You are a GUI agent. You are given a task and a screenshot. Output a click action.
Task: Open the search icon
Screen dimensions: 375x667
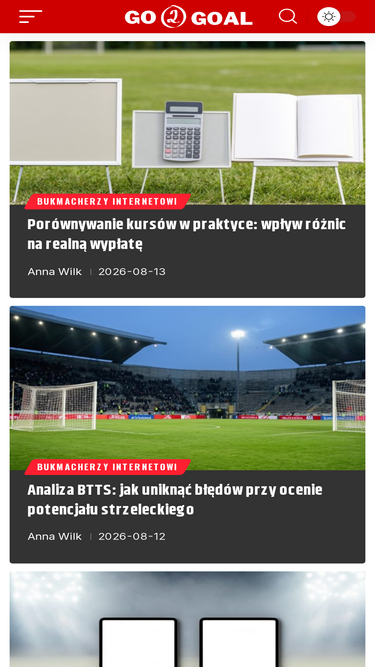288,17
